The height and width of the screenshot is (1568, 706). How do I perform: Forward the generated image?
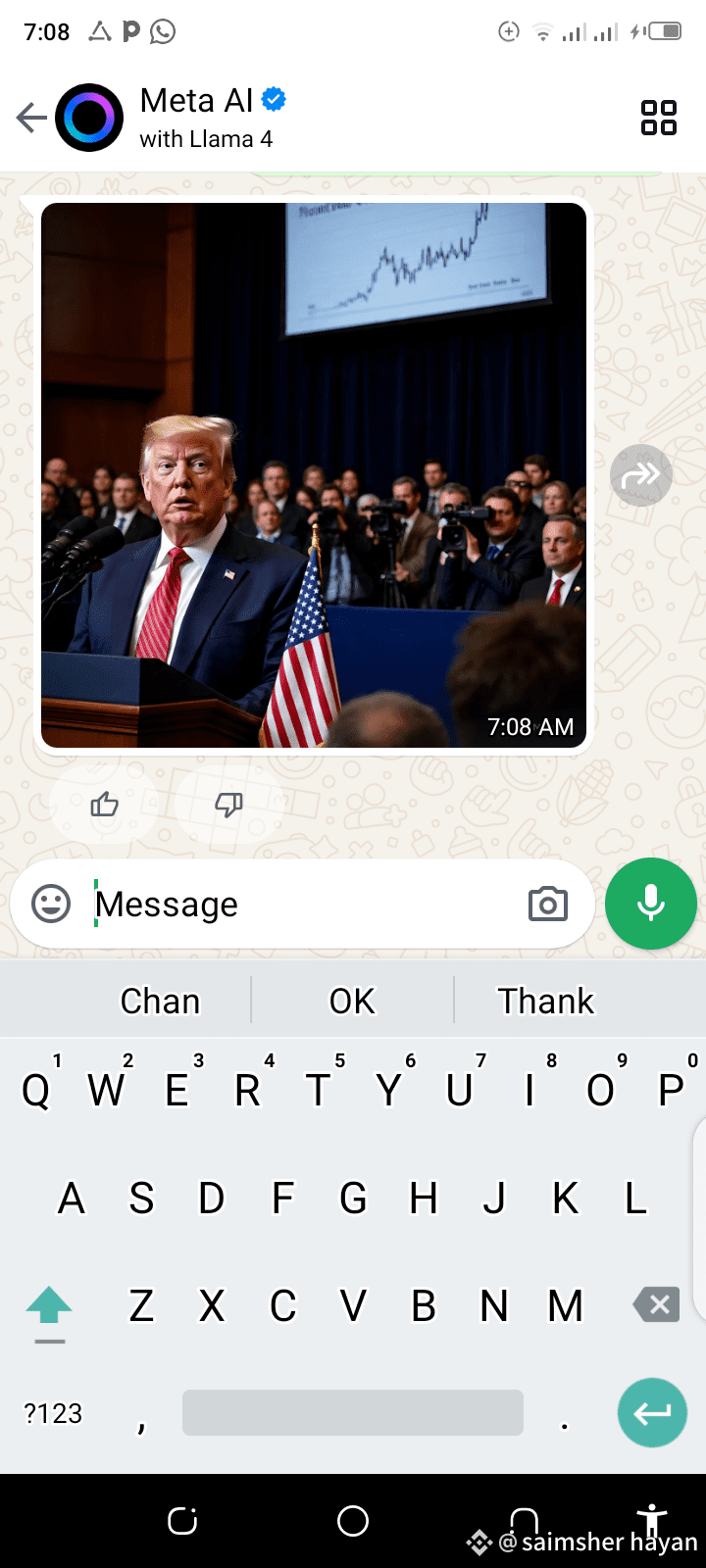click(x=640, y=475)
